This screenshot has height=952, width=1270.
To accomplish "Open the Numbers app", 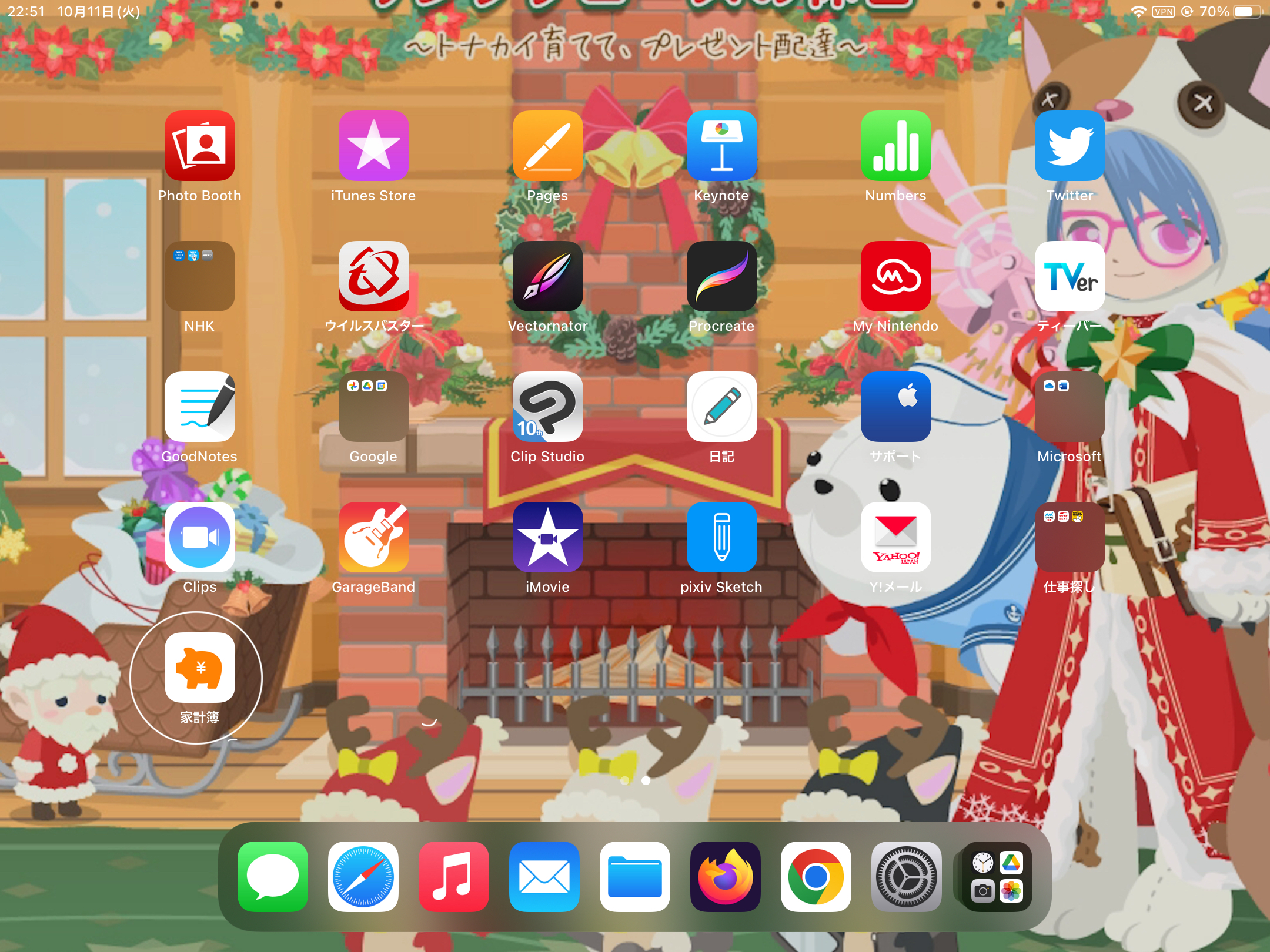I will pos(895,146).
